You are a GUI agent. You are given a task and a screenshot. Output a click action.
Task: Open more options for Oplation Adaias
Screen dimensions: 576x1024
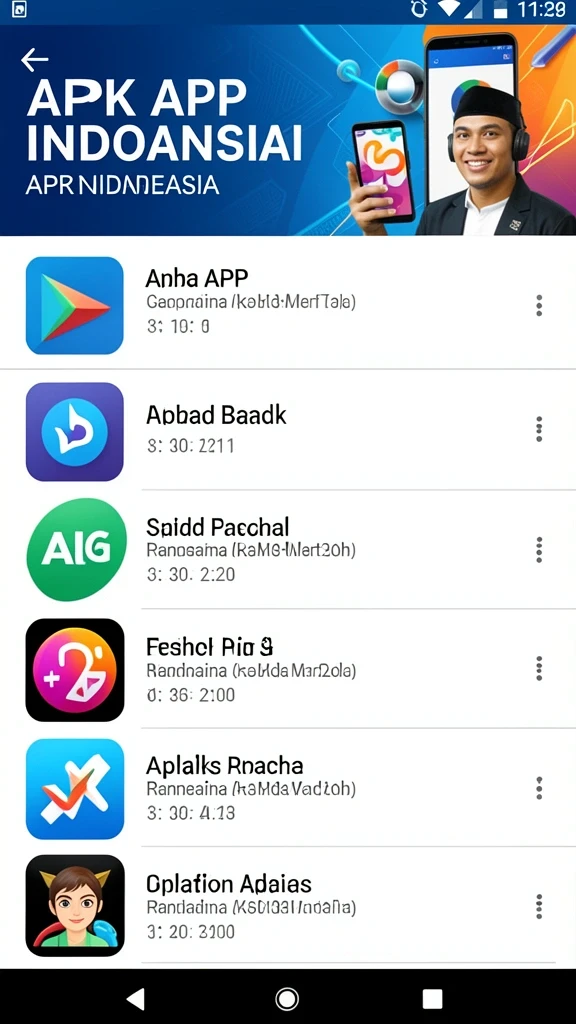(539, 907)
